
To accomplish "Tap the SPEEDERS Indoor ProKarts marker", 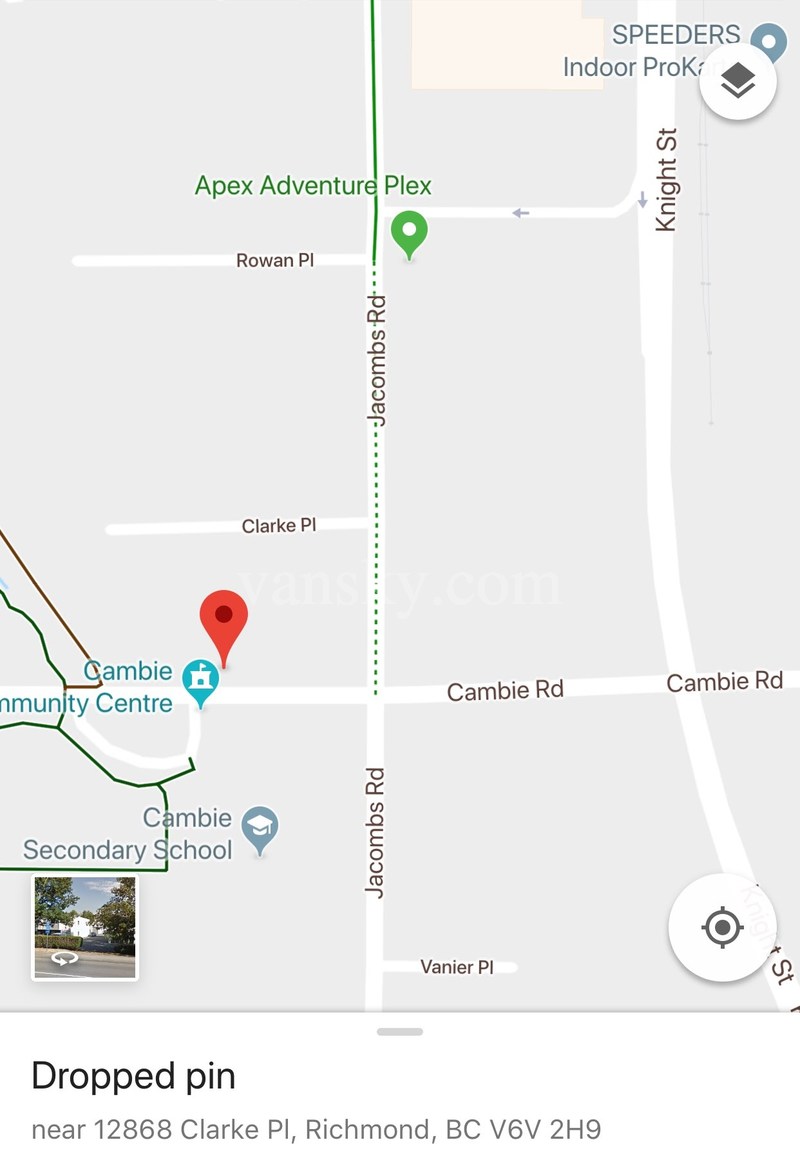I will pos(768,41).
